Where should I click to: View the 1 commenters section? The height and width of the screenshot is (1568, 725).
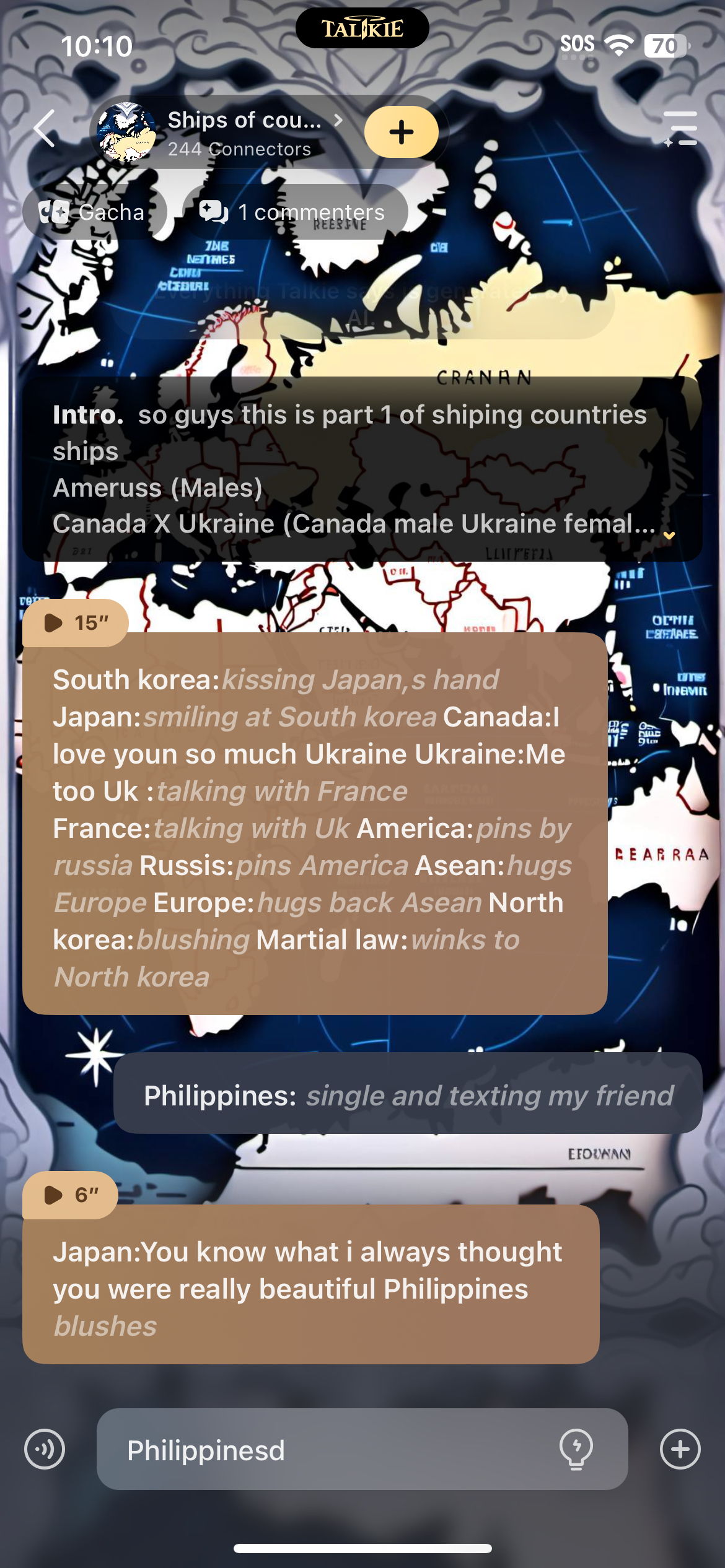(x=295, y=212)
